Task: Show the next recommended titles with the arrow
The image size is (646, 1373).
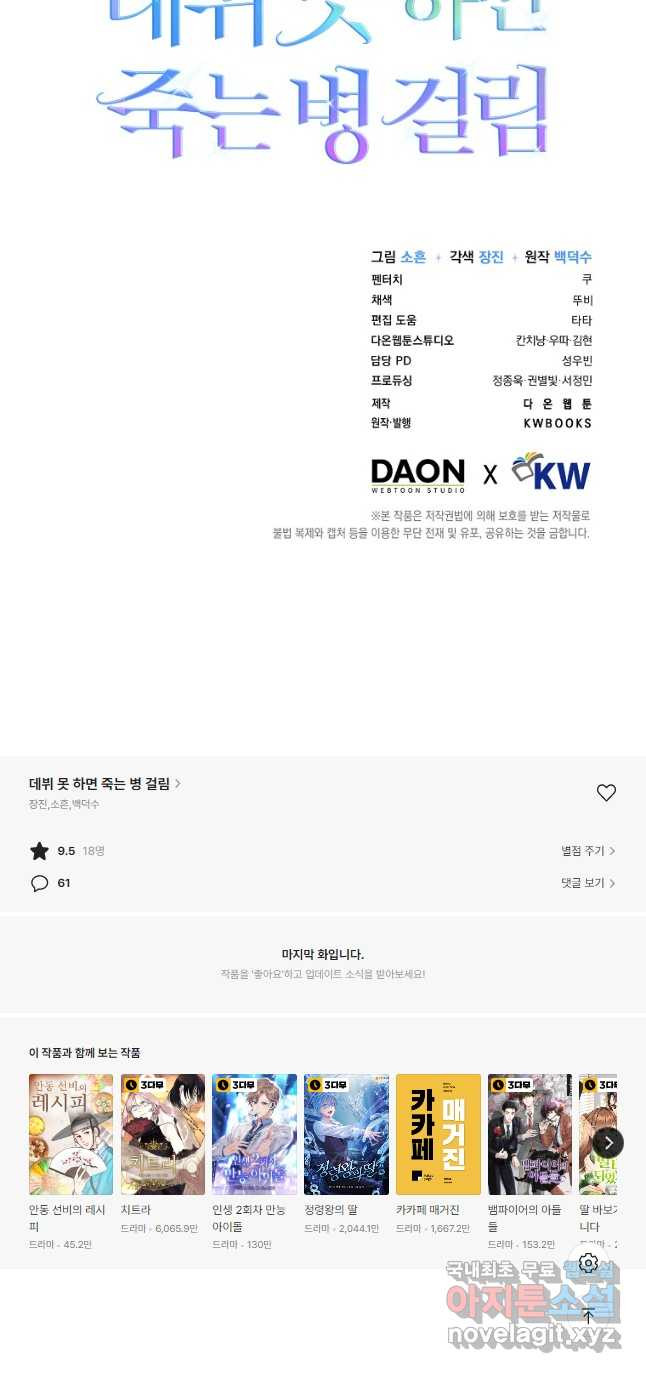Action: (608, 1142)
